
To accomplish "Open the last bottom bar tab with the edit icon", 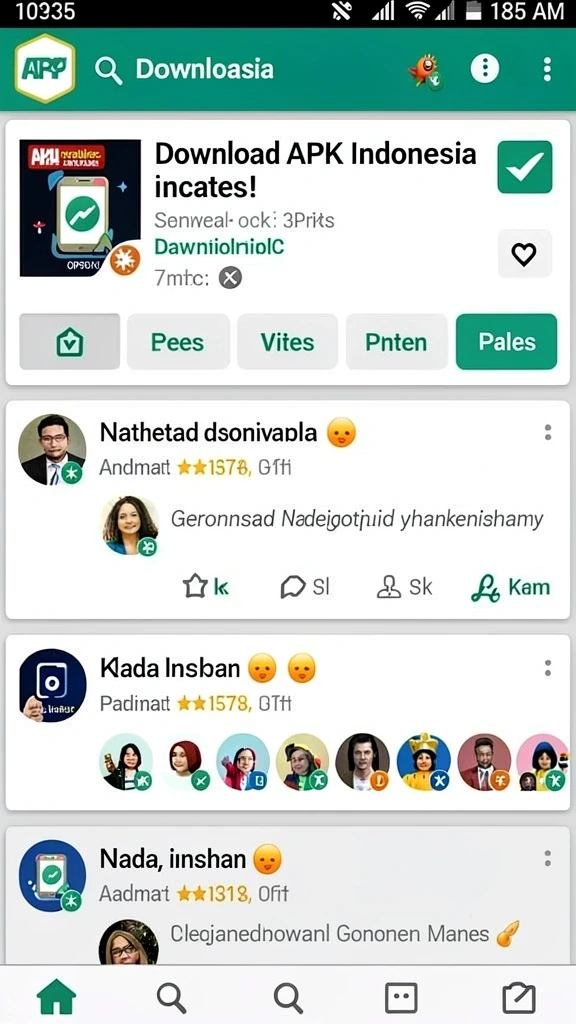I will tap(519, 998).
